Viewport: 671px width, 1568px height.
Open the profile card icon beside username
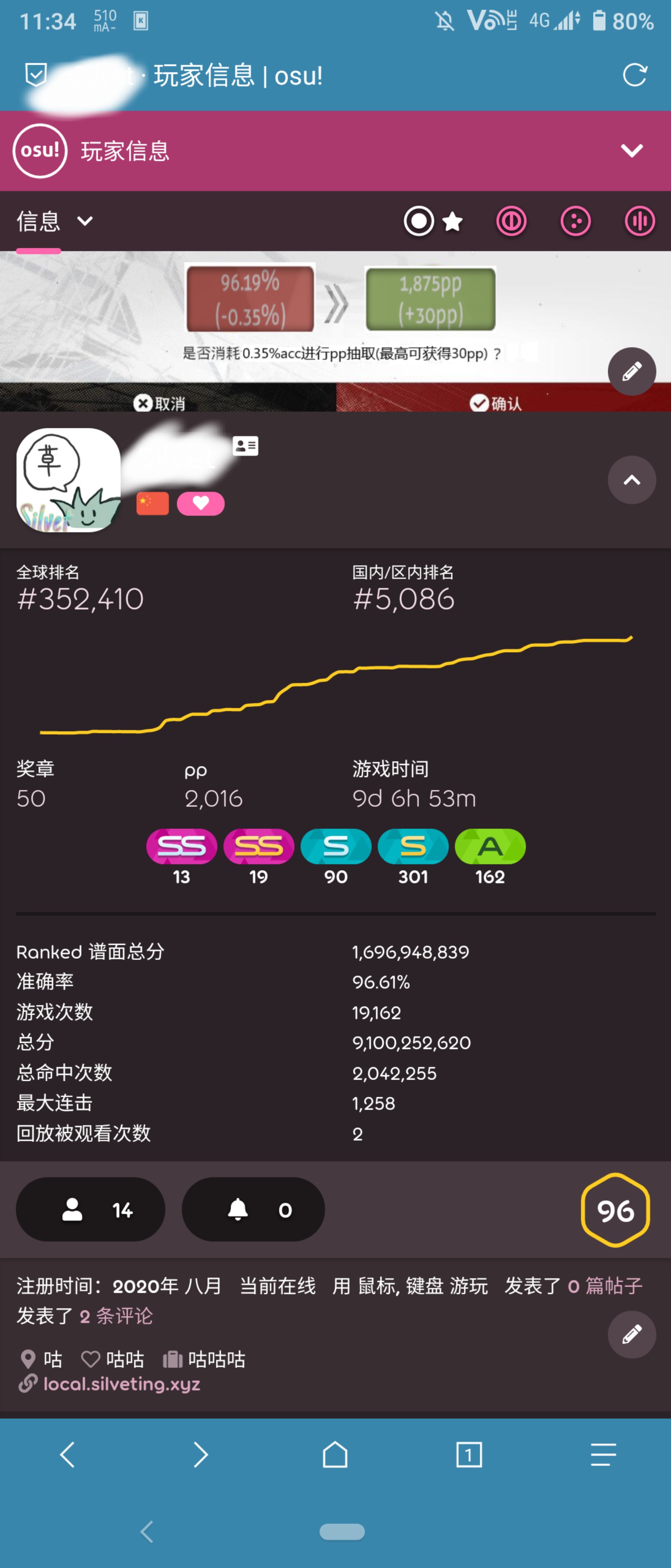click(x=245, y=446)
